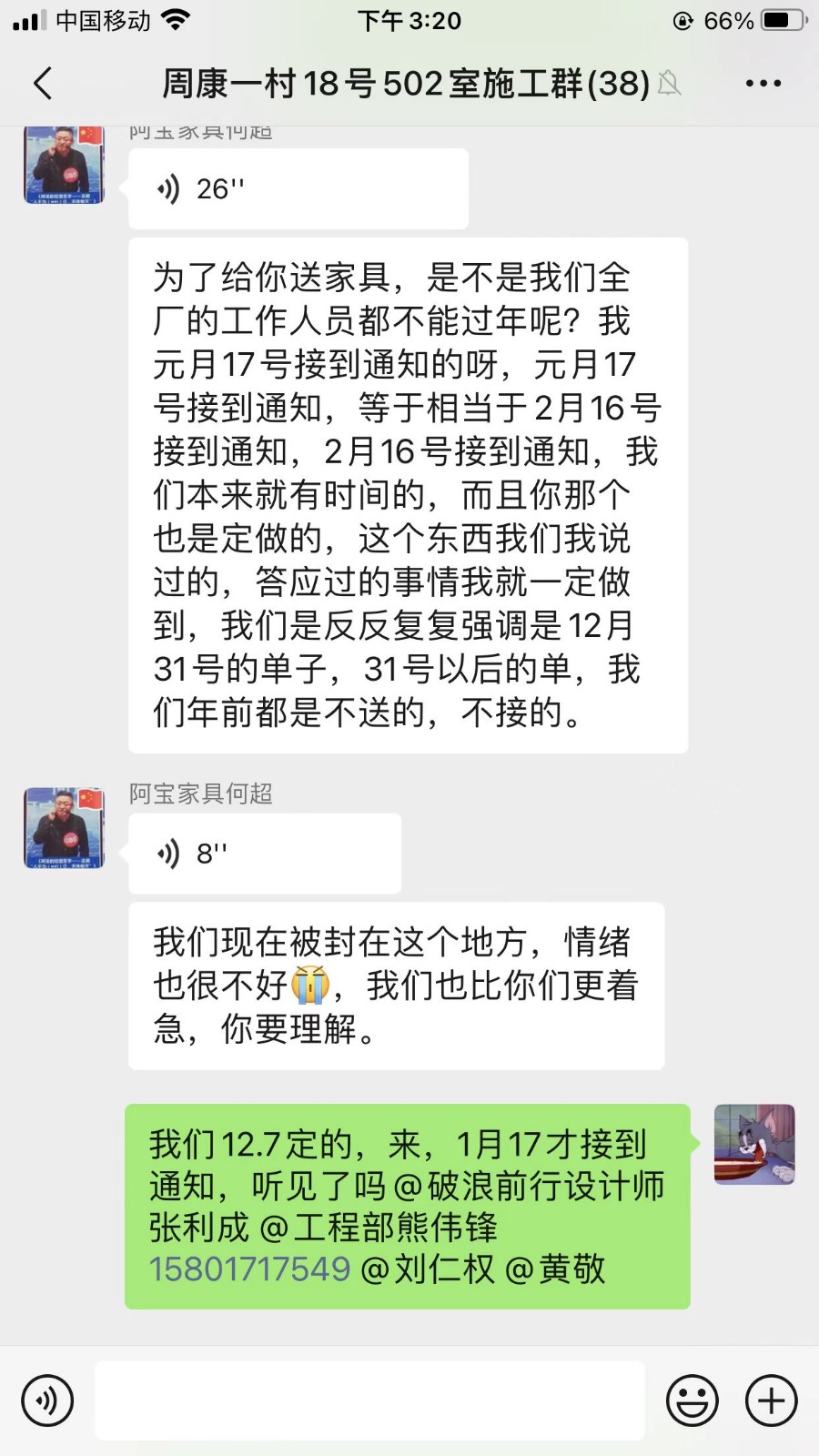This screenshot has height=1456, width=819.
Task: Play the 26-second voice message
Action: (x=298, y=189)
